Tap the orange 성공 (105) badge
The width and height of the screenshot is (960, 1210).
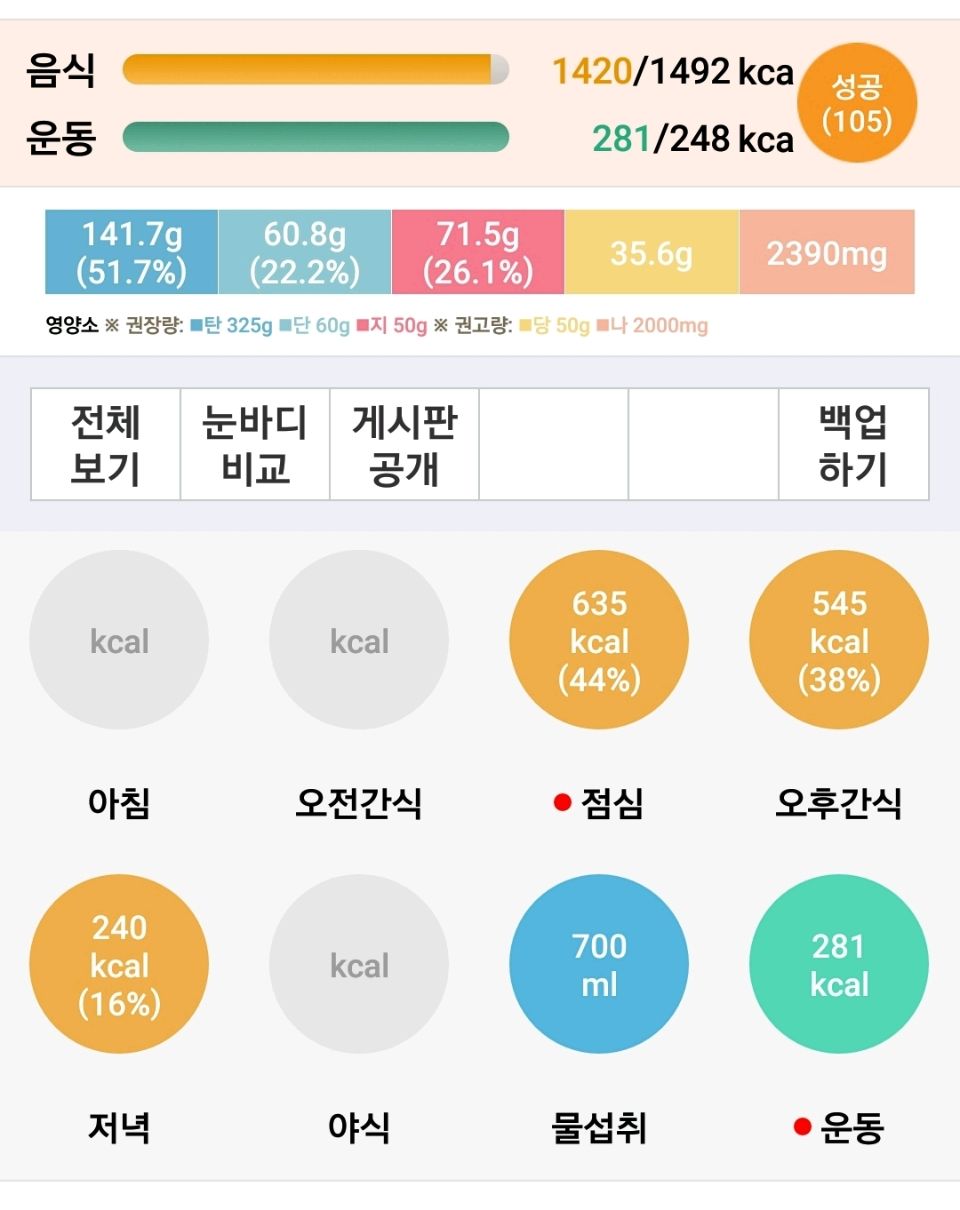856,103
